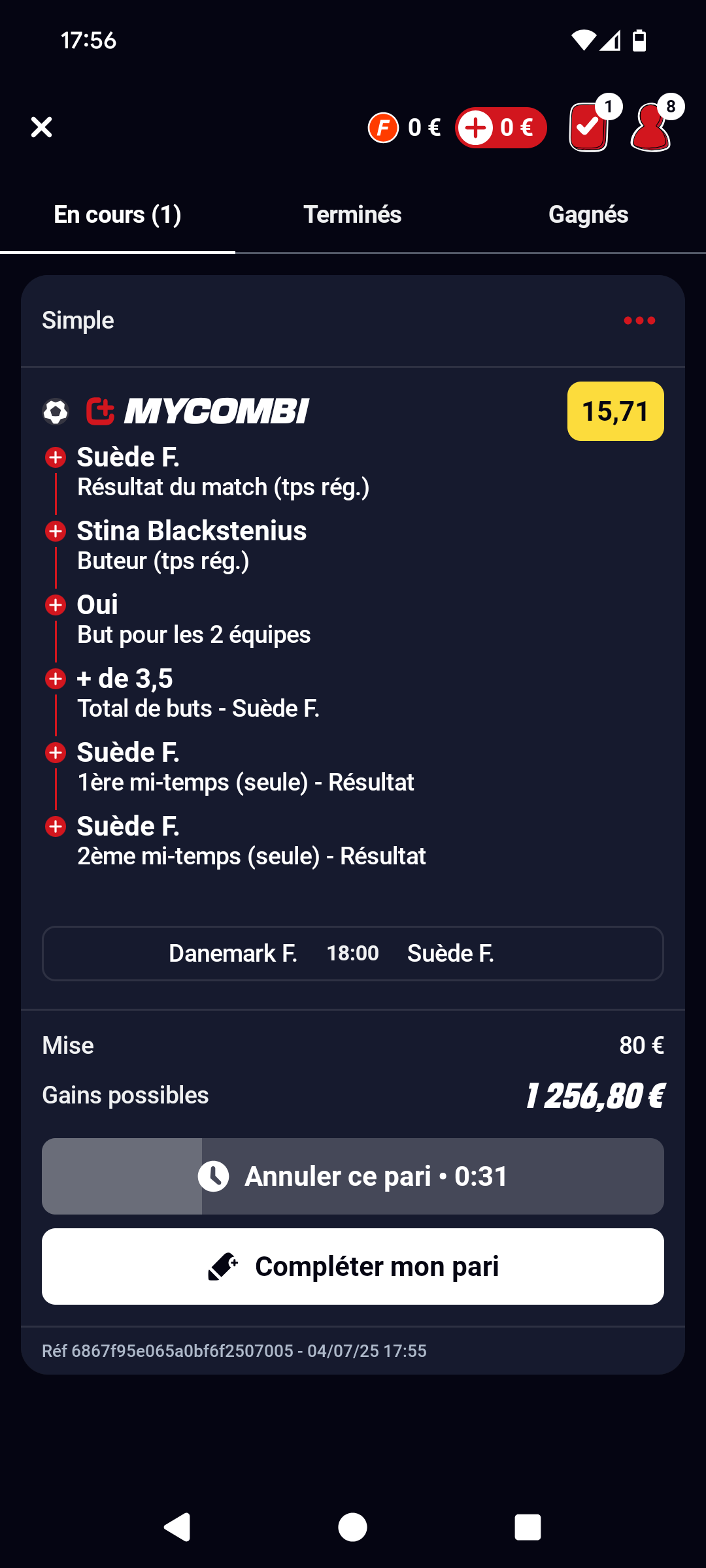This screenshot has height=1568, width=706.
Task: Go back with the system back button
Action: click(x=176, y=1527)
